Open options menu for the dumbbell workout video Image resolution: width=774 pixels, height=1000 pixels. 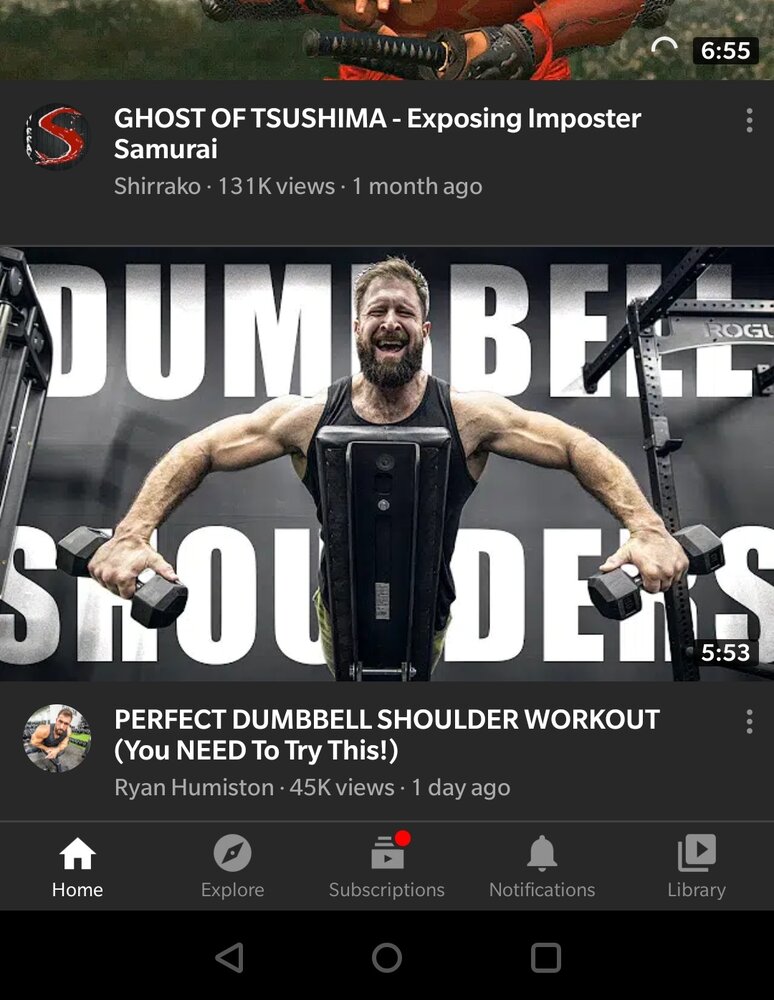click(x=750, y=720)
